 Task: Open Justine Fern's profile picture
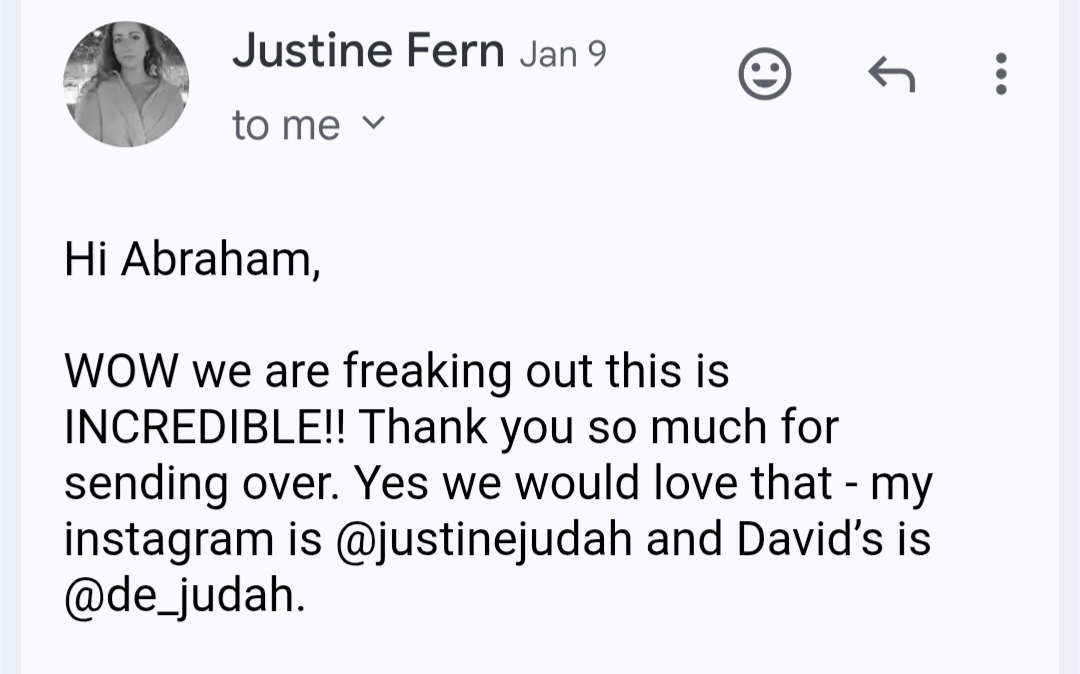click(x=126, y=84)
